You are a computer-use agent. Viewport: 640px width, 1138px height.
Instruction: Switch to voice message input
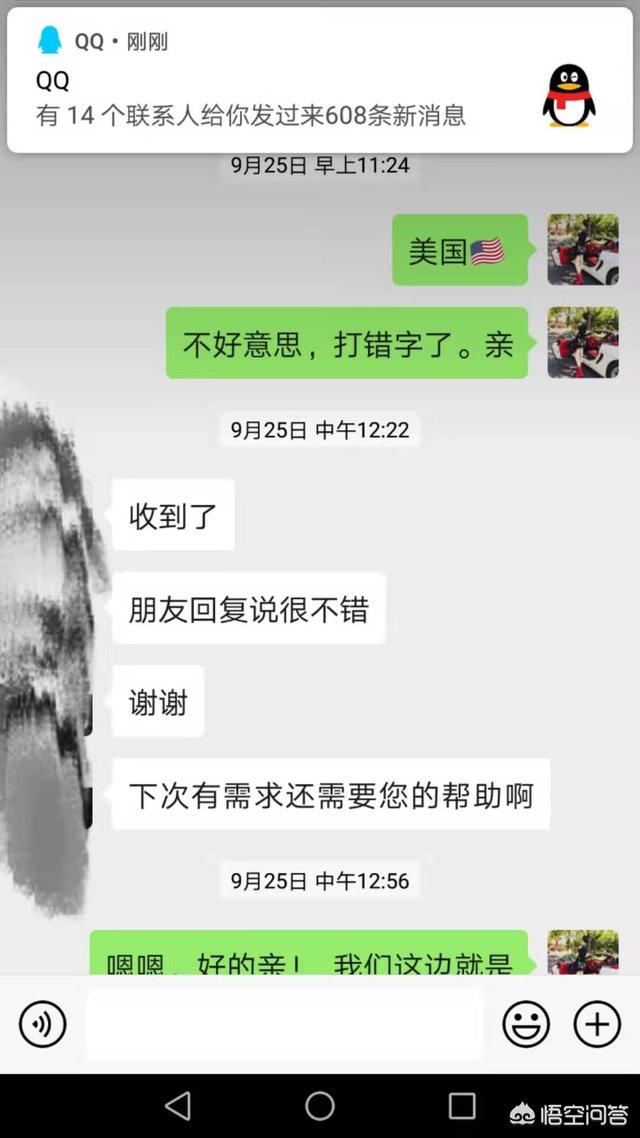(x=43, y=1024)
